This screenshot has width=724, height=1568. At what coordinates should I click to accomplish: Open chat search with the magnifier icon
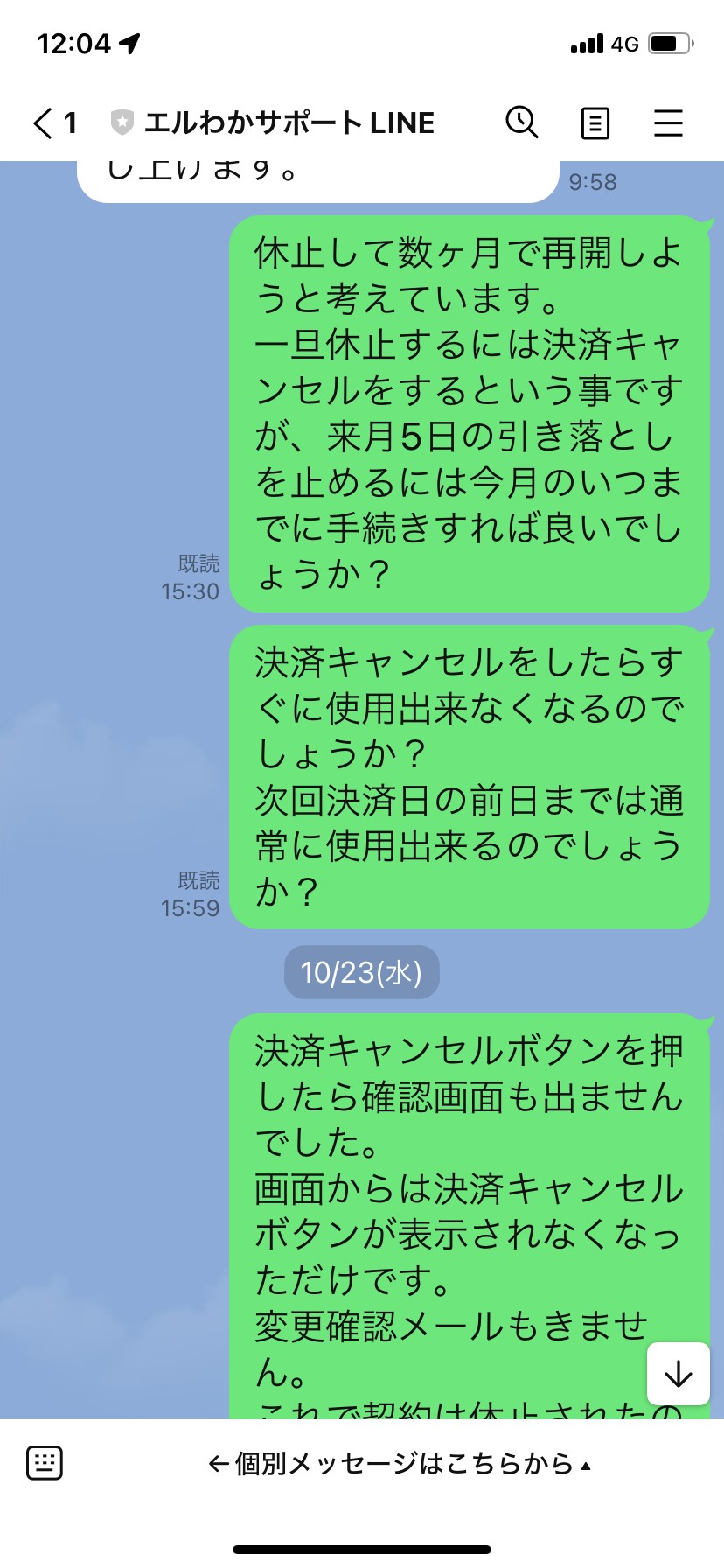tap(522, 122)
